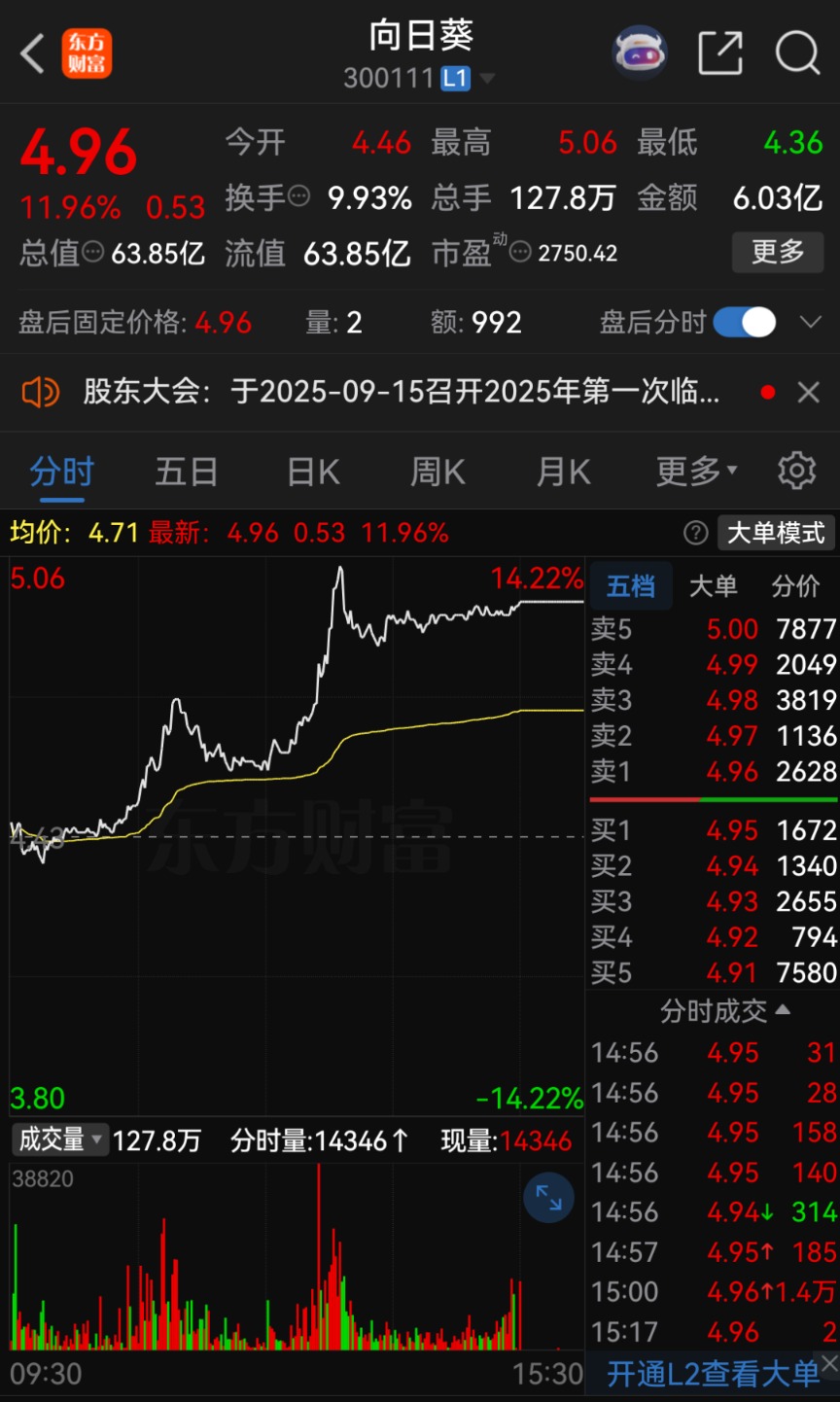Open stock search magnifier

point(797,53)
